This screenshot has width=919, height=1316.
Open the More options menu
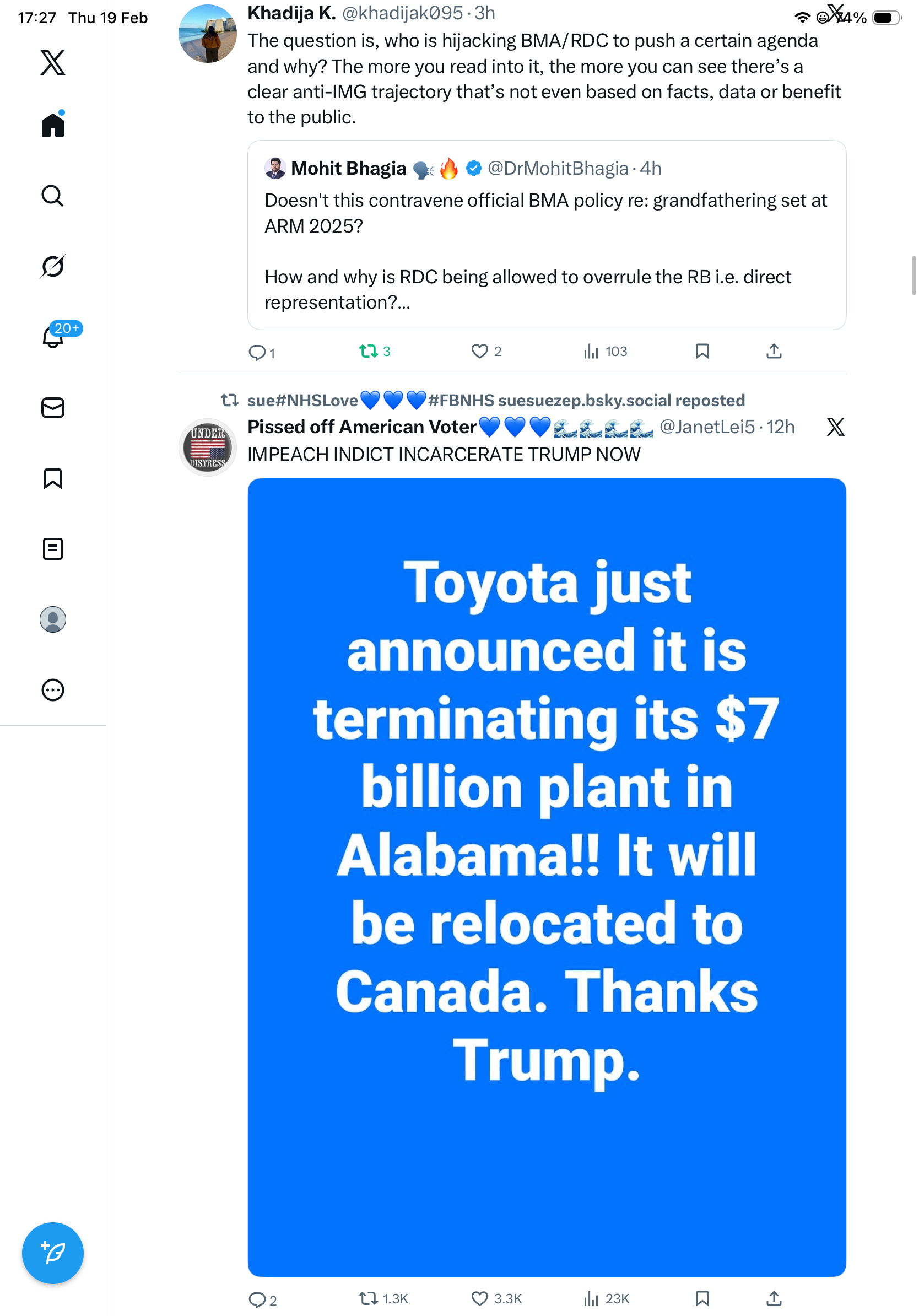pos(53,690)
